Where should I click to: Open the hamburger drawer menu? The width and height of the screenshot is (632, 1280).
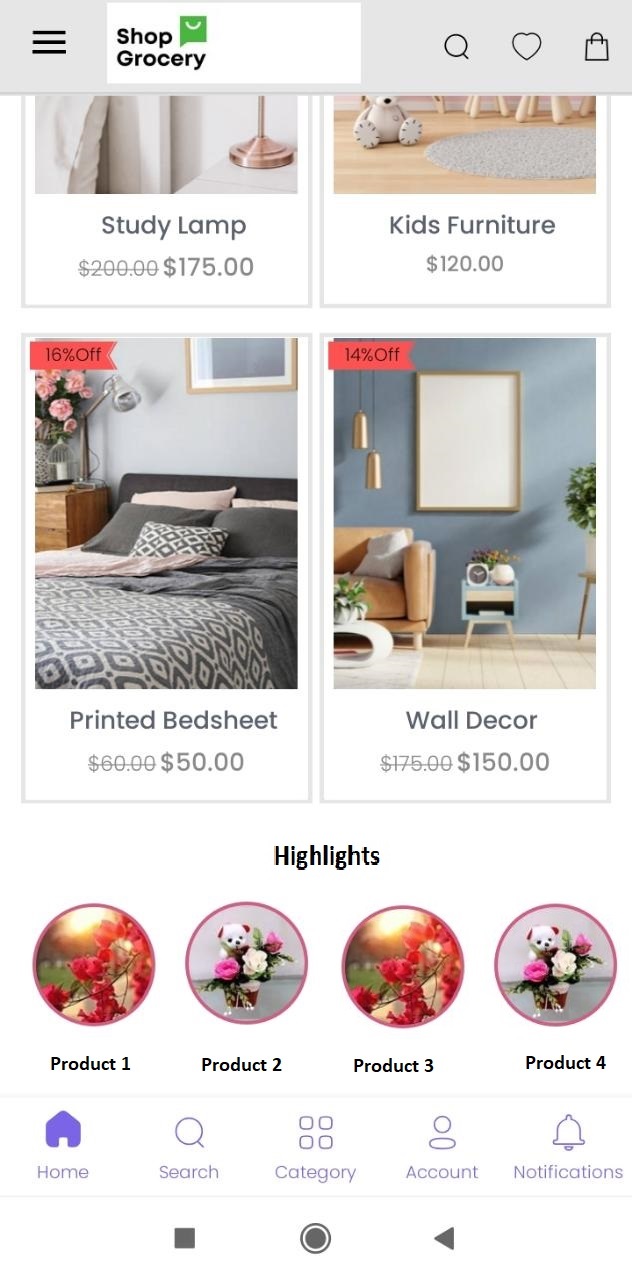pos(49,42)
